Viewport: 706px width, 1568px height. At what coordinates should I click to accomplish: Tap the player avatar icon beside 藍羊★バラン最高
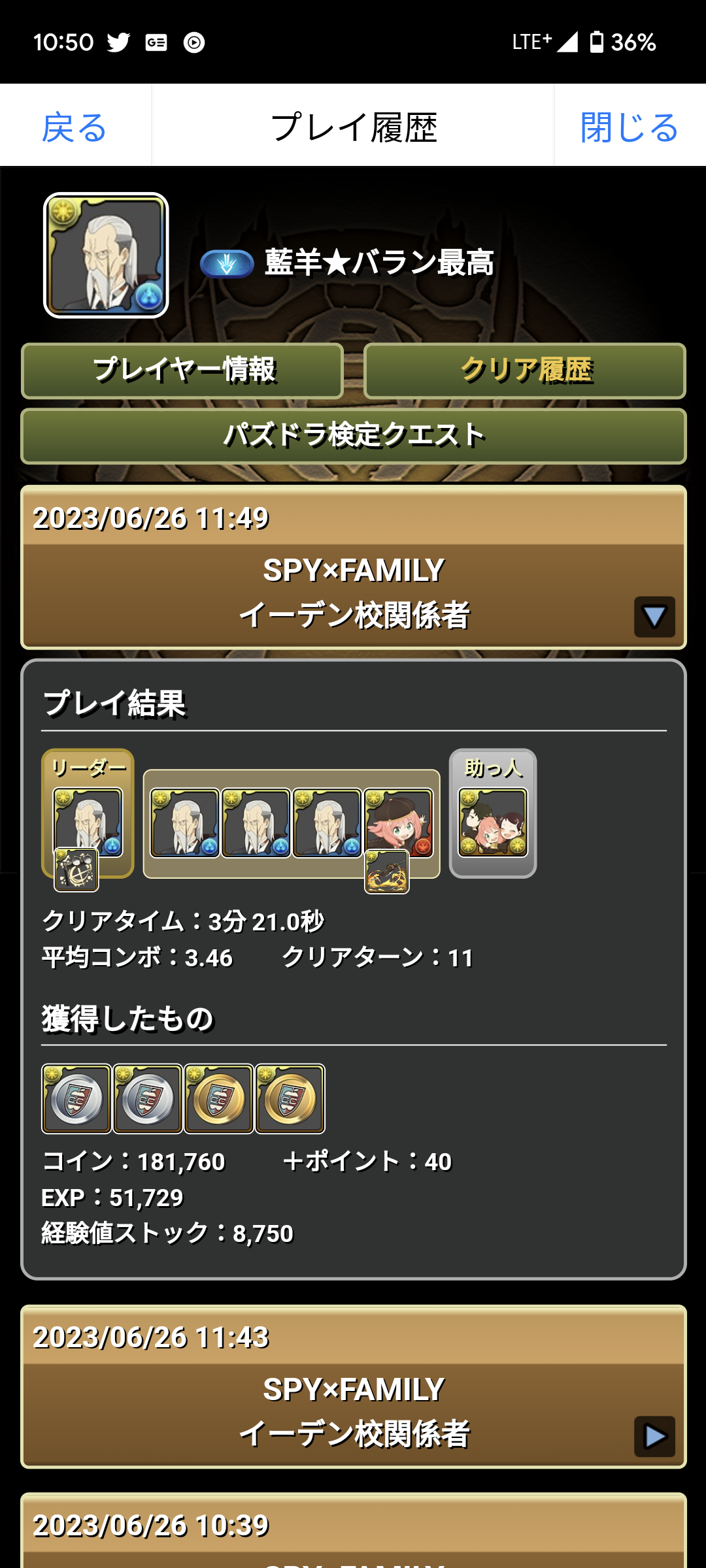coord(106,255)
